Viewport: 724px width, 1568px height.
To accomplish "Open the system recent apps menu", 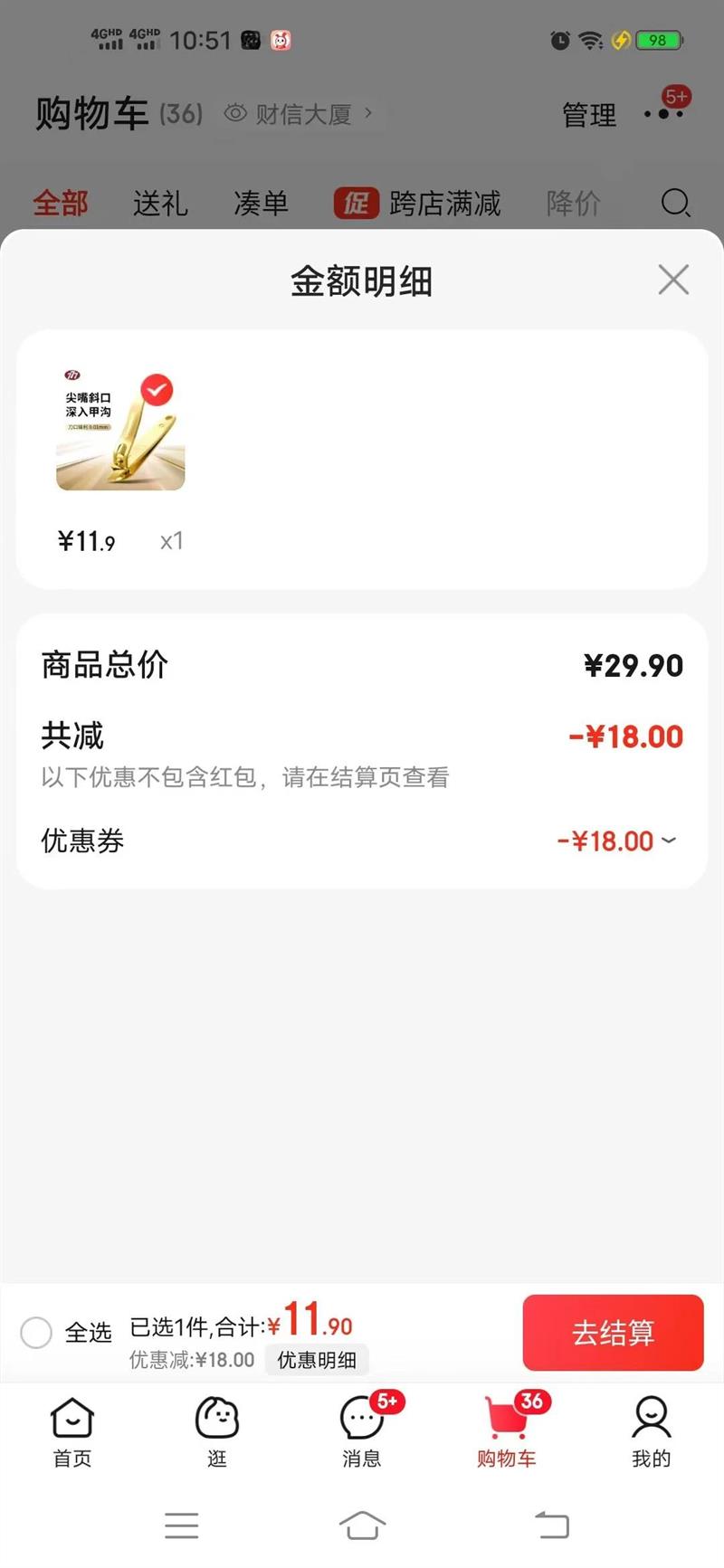I will pos(182,1525).
